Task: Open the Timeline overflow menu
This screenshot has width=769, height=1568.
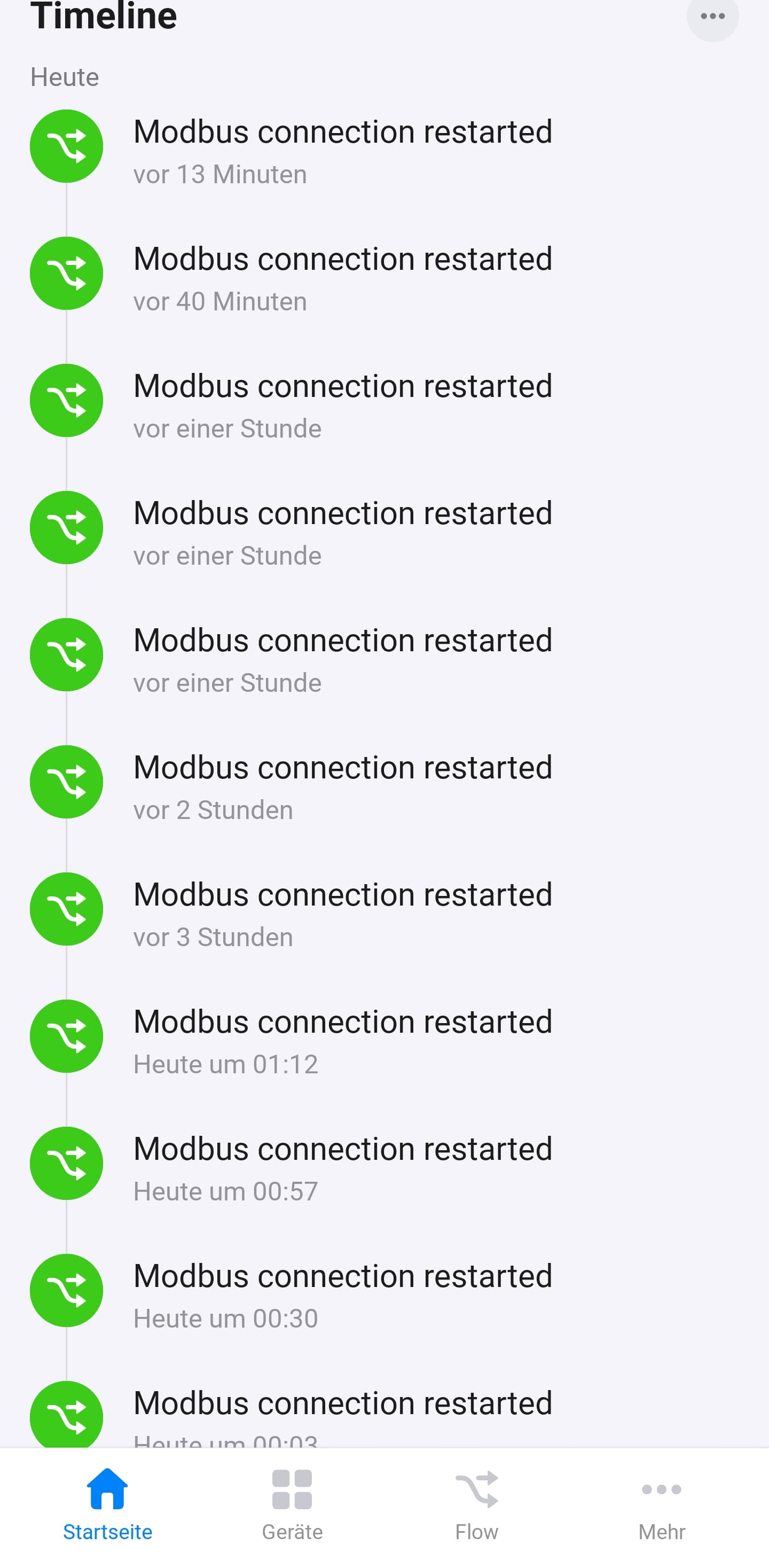Action: pyautogui.click(x=712, y=17)
